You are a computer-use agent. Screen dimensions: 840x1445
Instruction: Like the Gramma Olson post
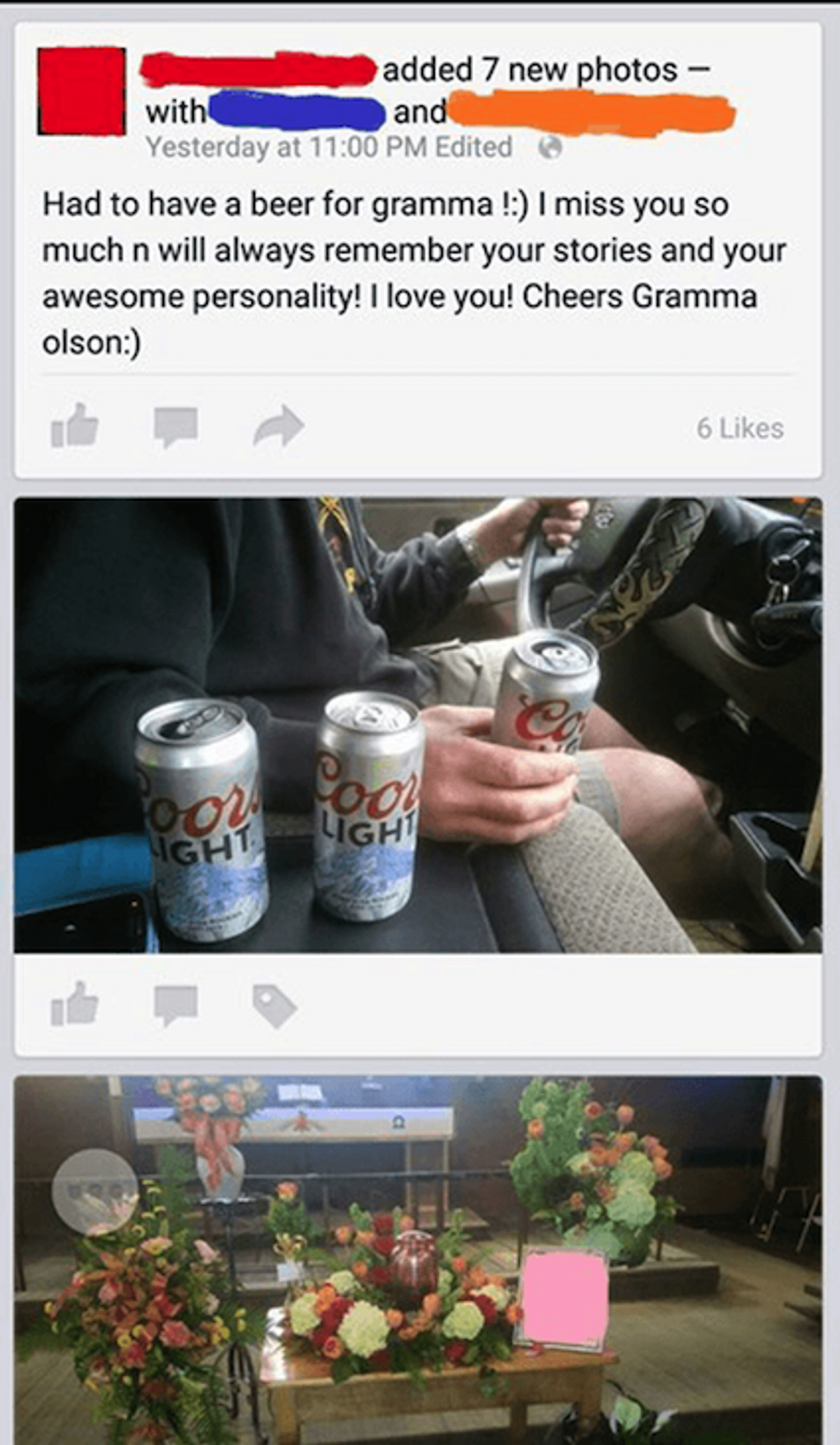[74, 425]
